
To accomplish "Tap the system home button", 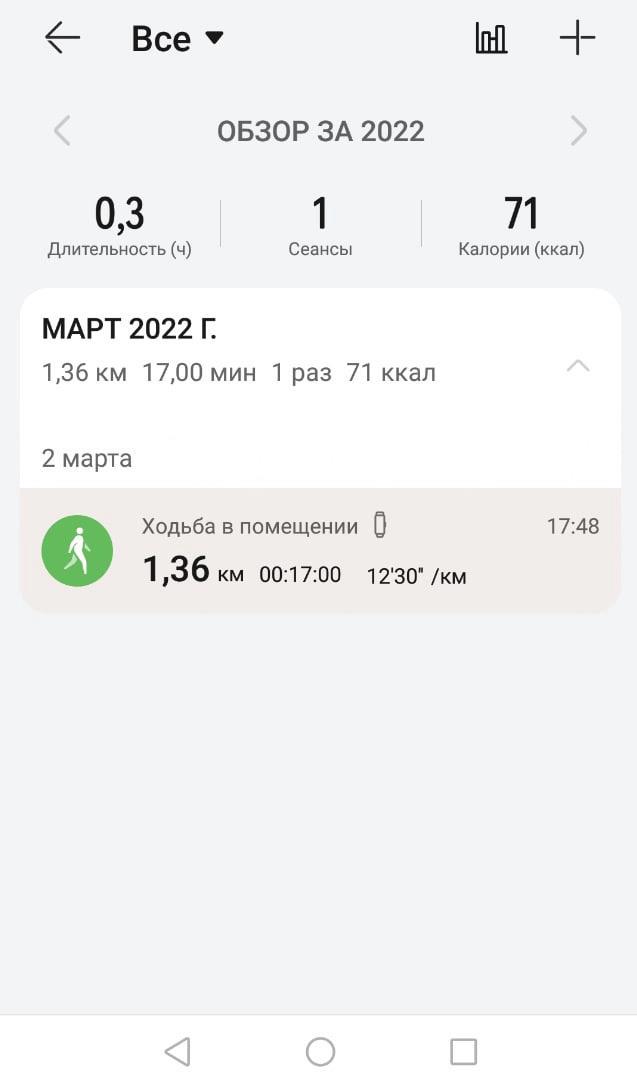I will tap(320, 1051).
